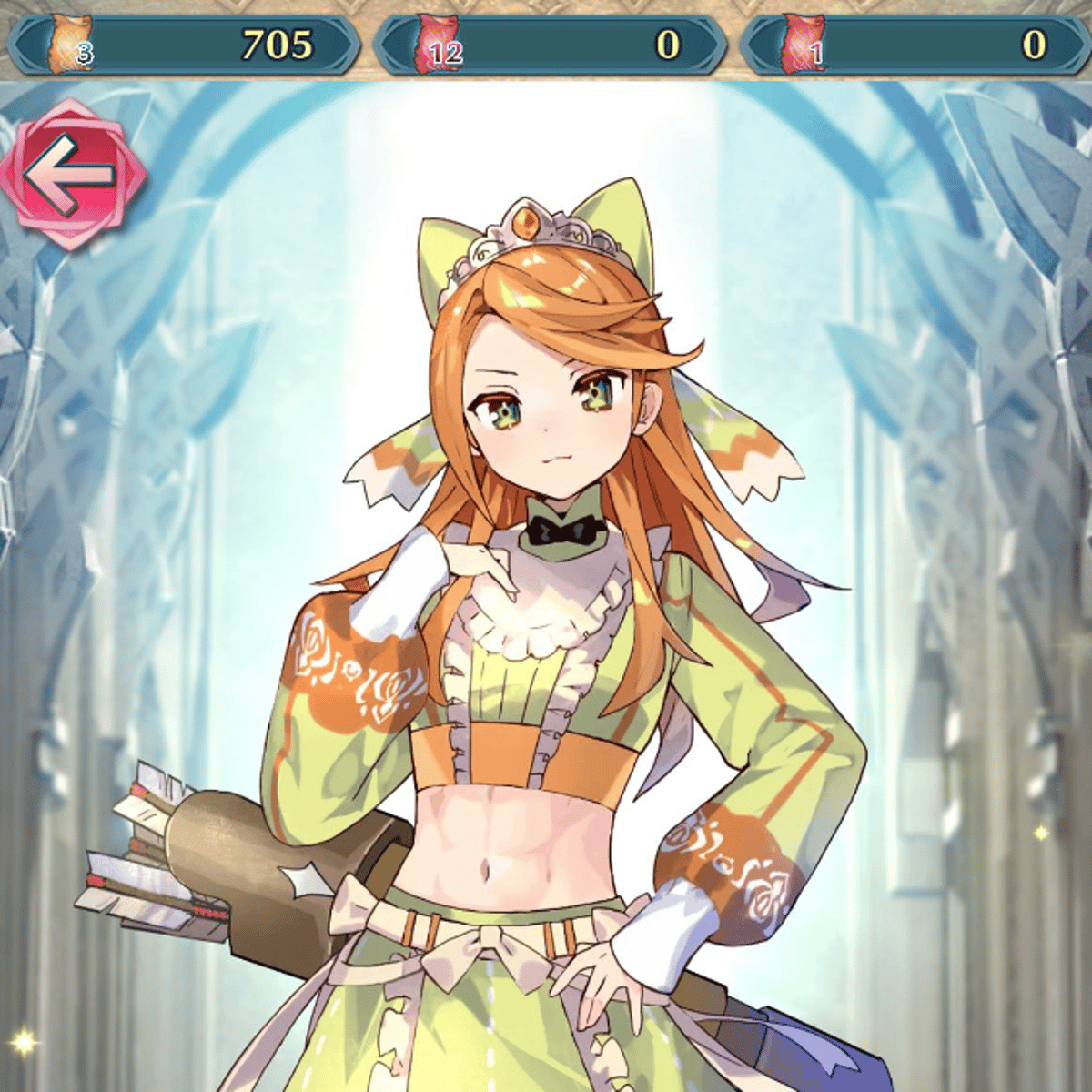Tap the pink back arrow button
The image size is (1092, 1092).
(71, 175)
